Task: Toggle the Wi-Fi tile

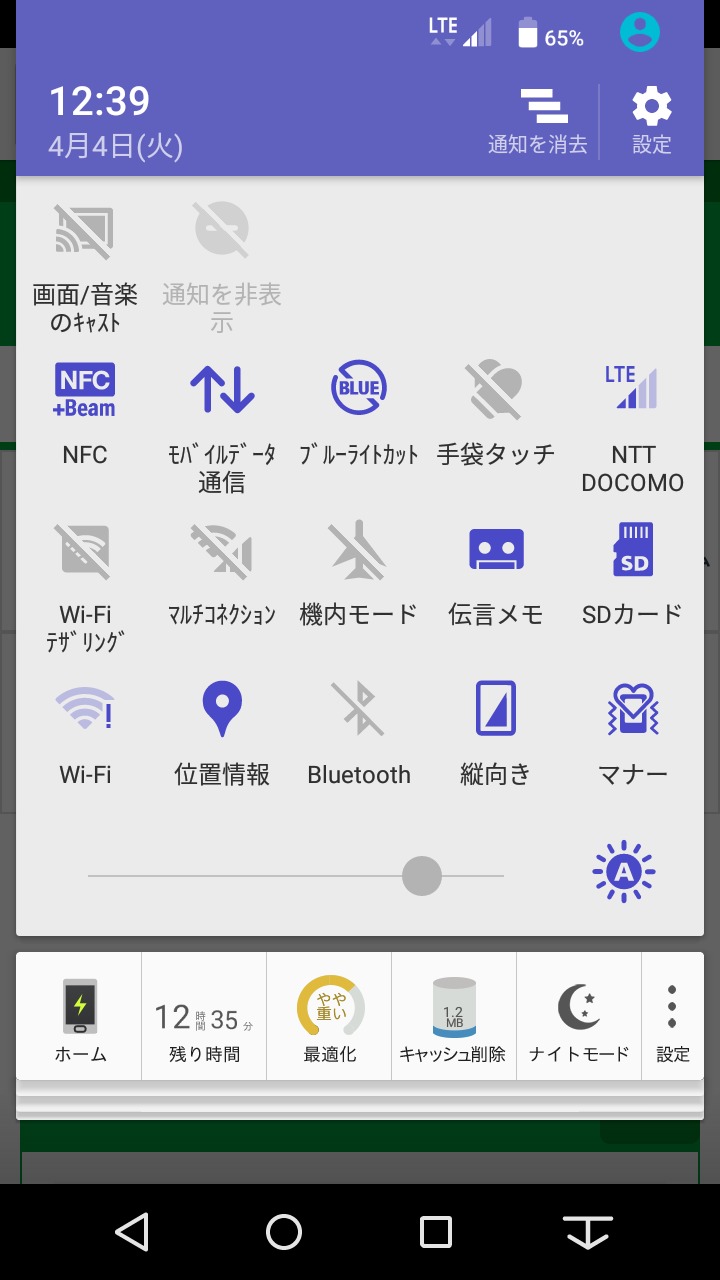Action: (85, 733)
